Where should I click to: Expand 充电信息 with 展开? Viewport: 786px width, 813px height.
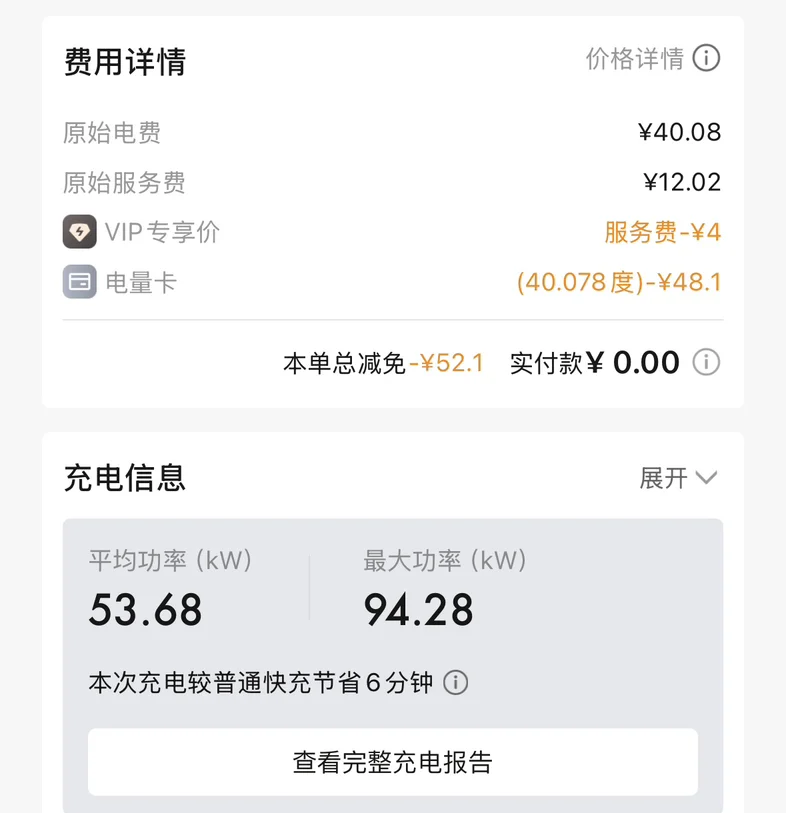(678, 478)
